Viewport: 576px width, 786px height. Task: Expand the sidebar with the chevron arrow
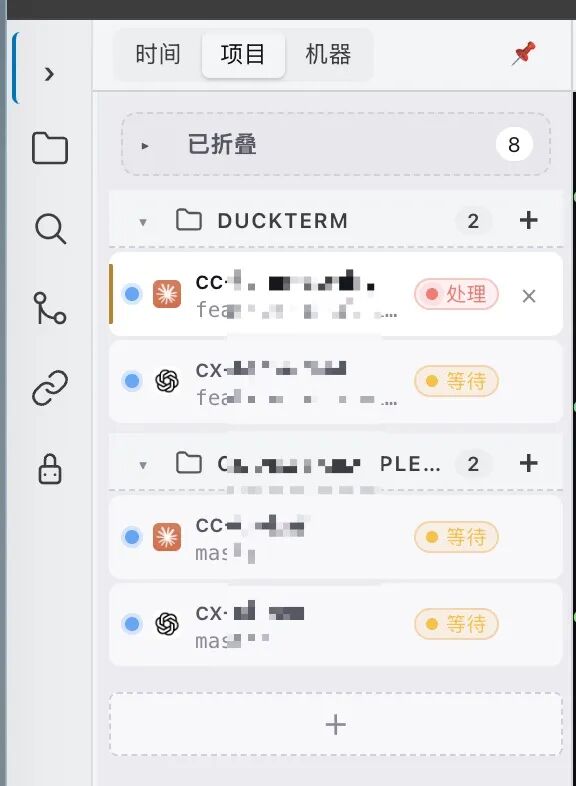point(49,74)
